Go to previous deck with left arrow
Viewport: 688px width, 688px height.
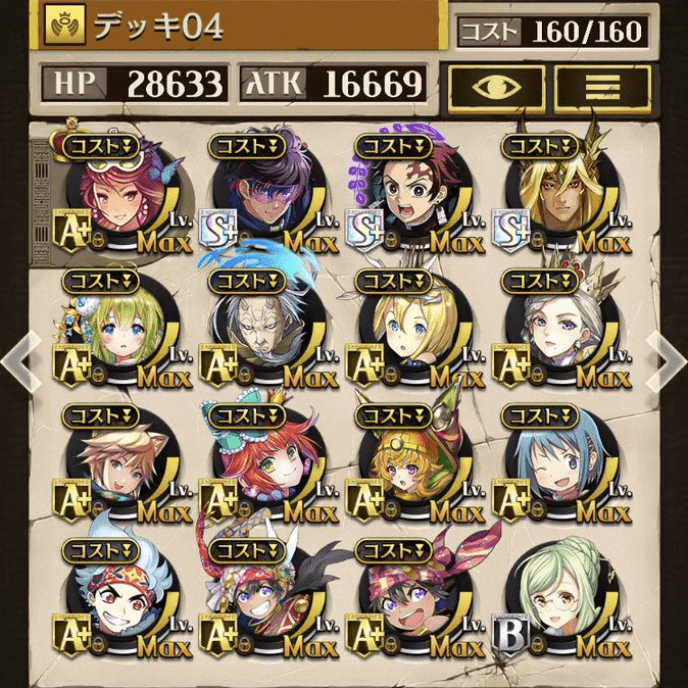20,362
